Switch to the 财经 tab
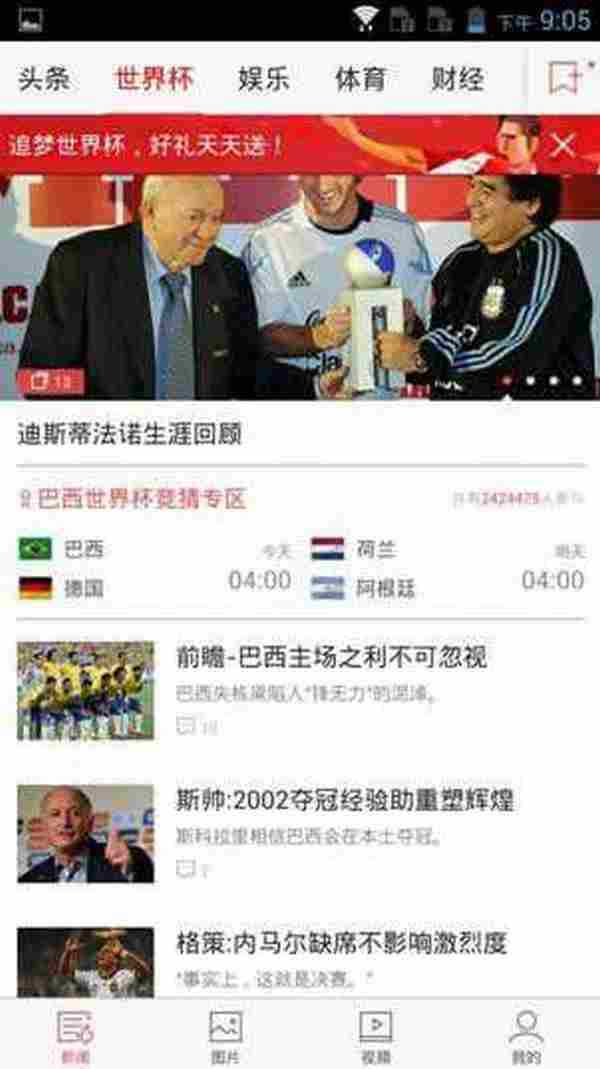The image size is (600, 1069). [457, 79]
